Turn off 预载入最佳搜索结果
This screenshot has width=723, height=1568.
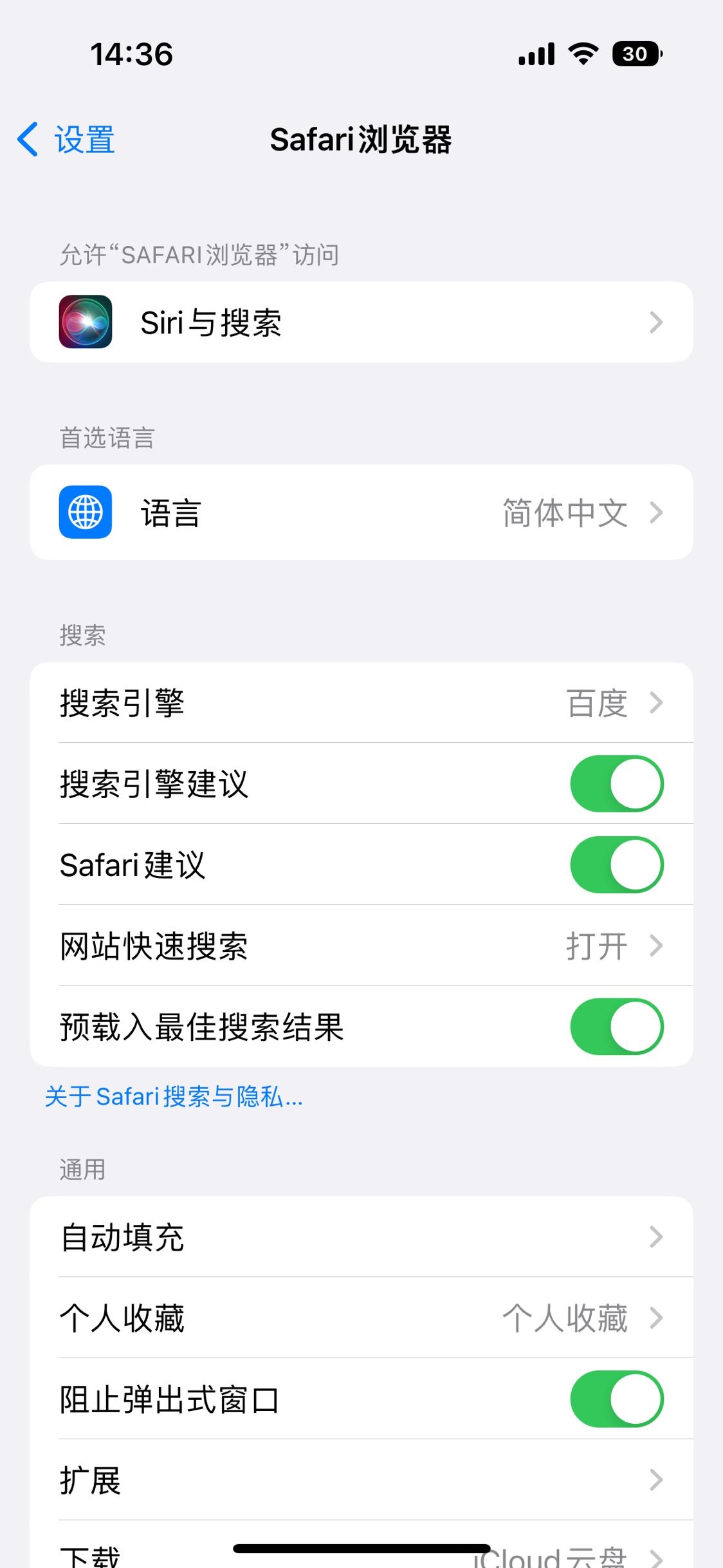[616, 1027]
